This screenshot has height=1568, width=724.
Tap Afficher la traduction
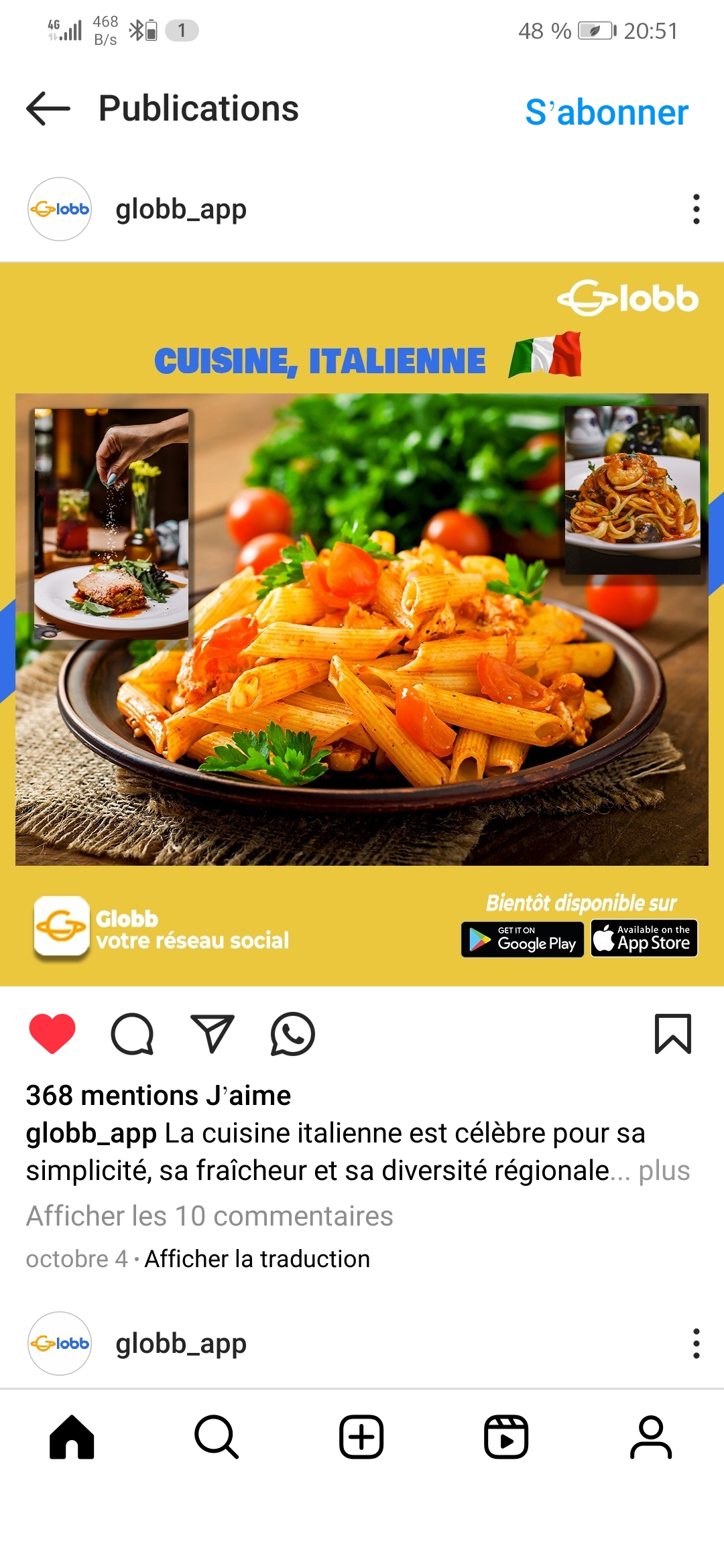[x=257, y=1259]
